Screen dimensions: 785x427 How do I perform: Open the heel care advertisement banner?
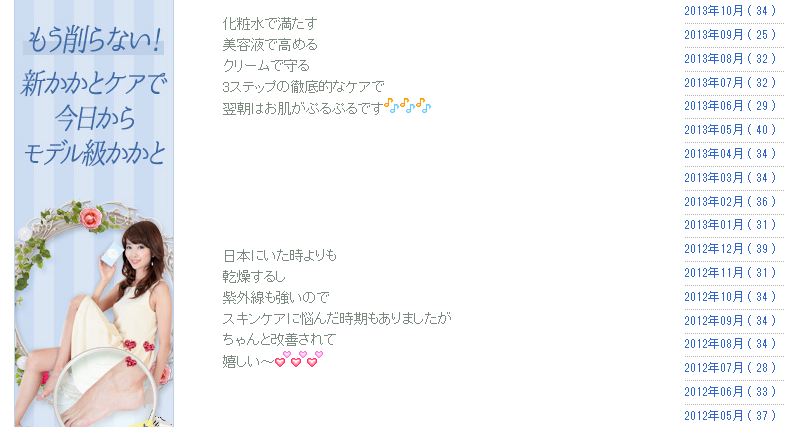point(94,213)
